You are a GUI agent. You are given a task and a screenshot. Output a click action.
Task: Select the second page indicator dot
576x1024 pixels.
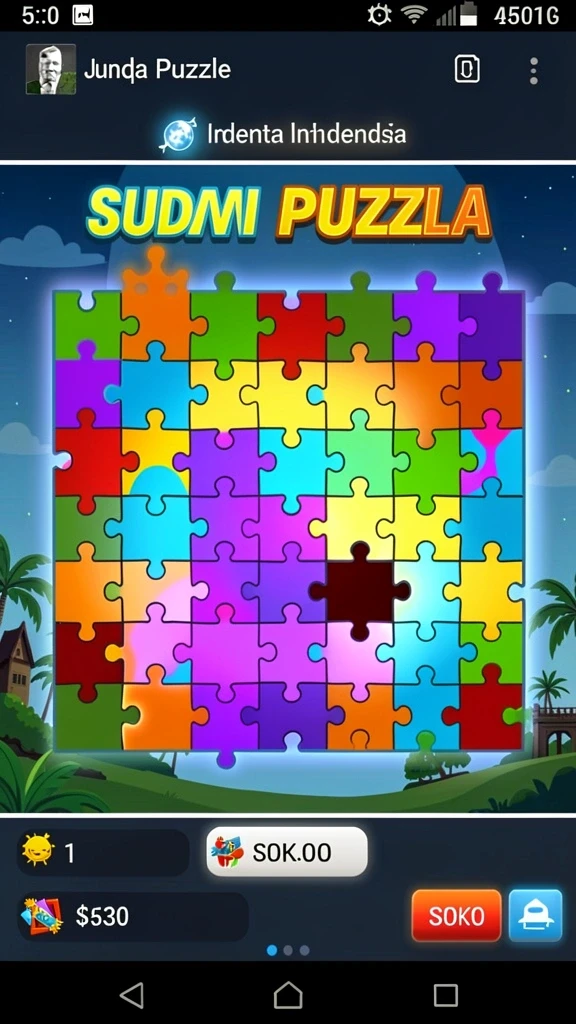pyautogui.click(x=288, y=950)
